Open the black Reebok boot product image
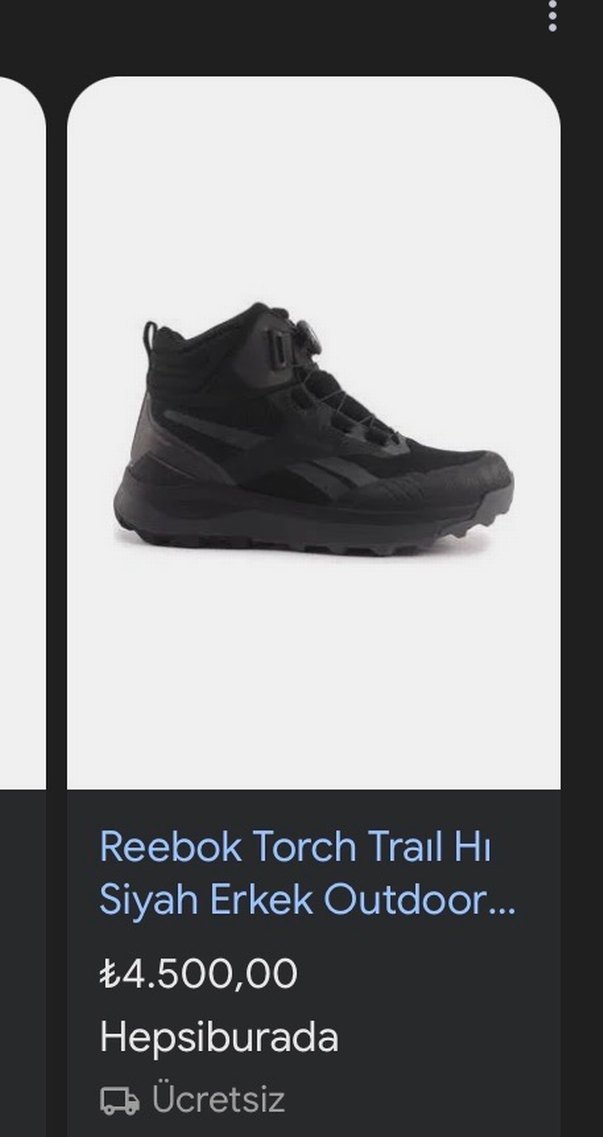This screenshot has height=1137, width=603. click(x=313, y=433)
